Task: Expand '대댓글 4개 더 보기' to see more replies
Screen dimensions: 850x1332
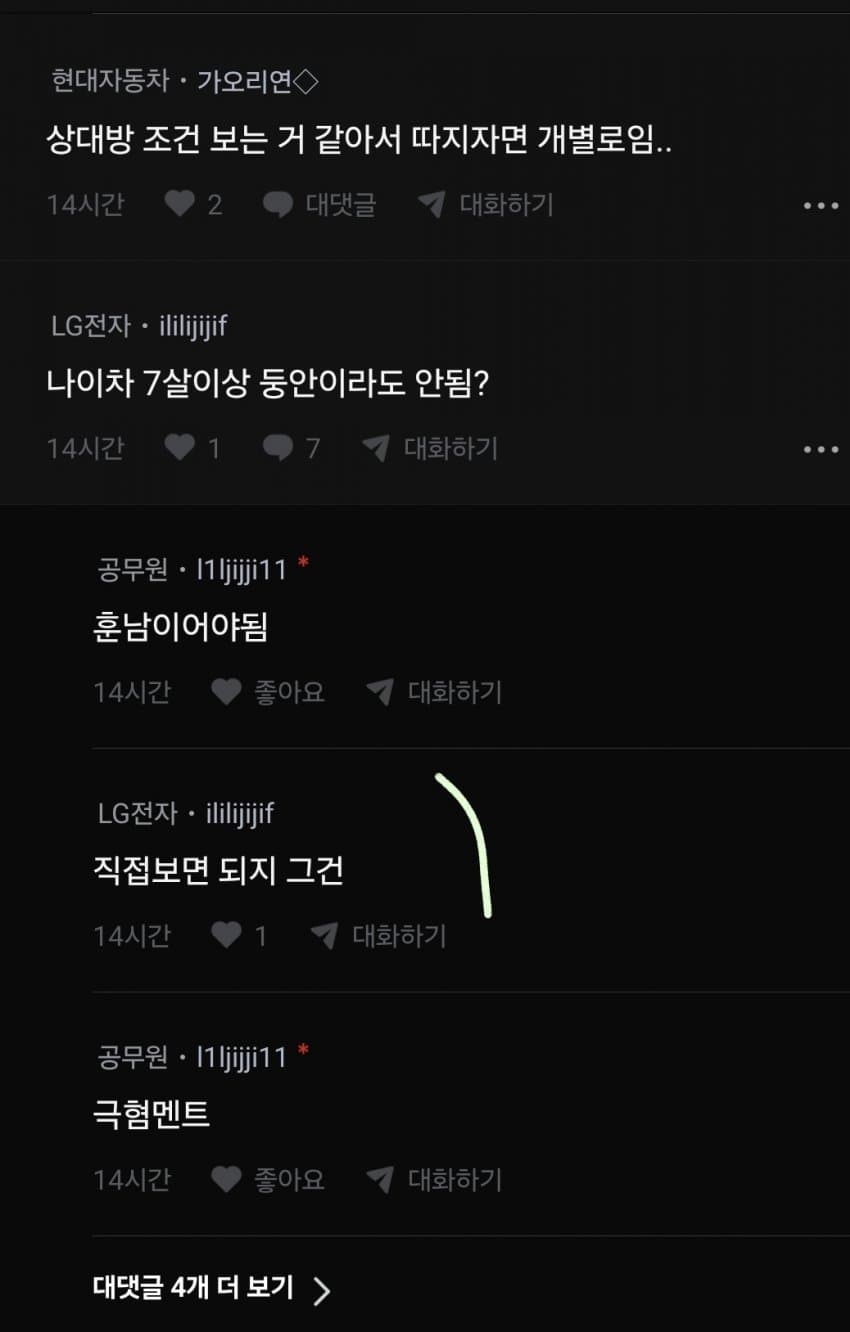Action: 211,1288
